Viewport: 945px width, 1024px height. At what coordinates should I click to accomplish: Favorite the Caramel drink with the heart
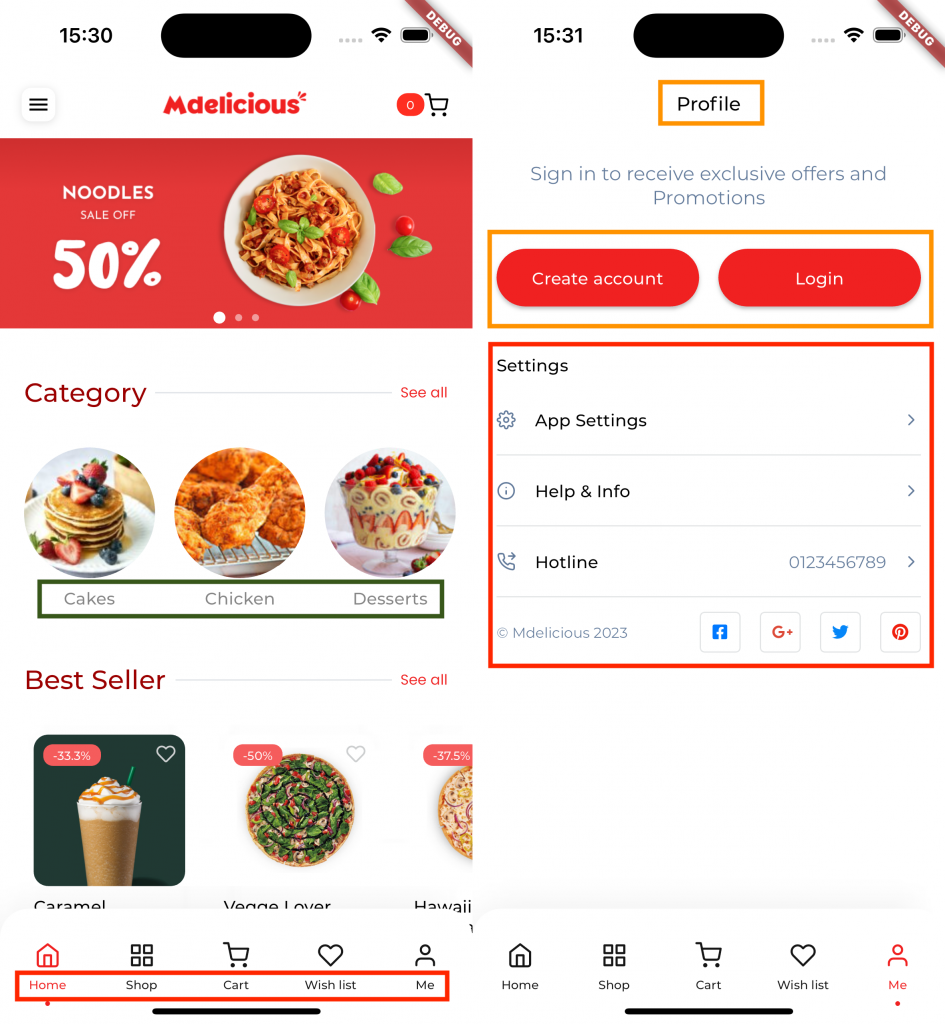pos(165,754)
